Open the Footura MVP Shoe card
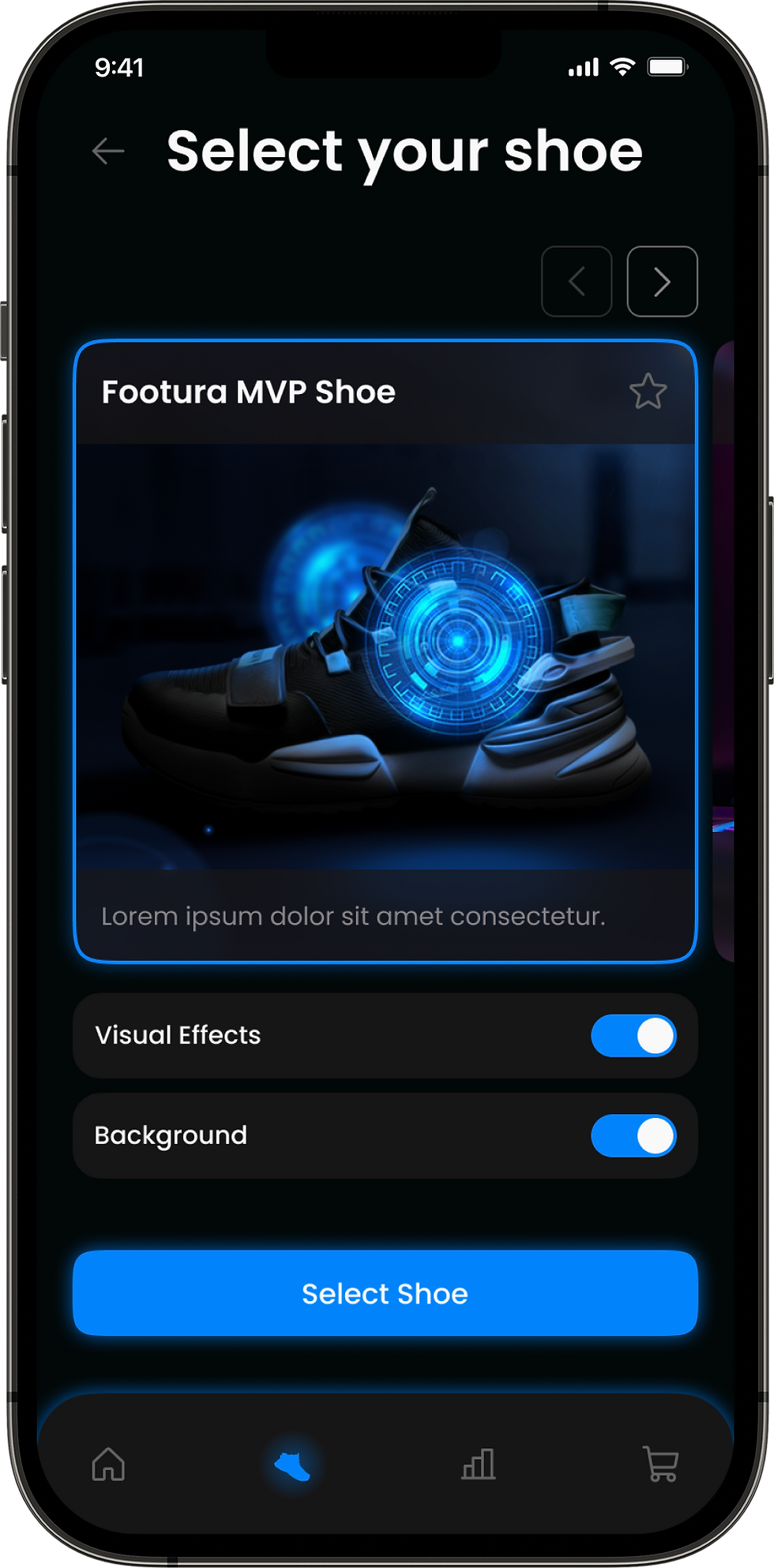Viewport: 774px width, 1568px height. pos(385,651)
